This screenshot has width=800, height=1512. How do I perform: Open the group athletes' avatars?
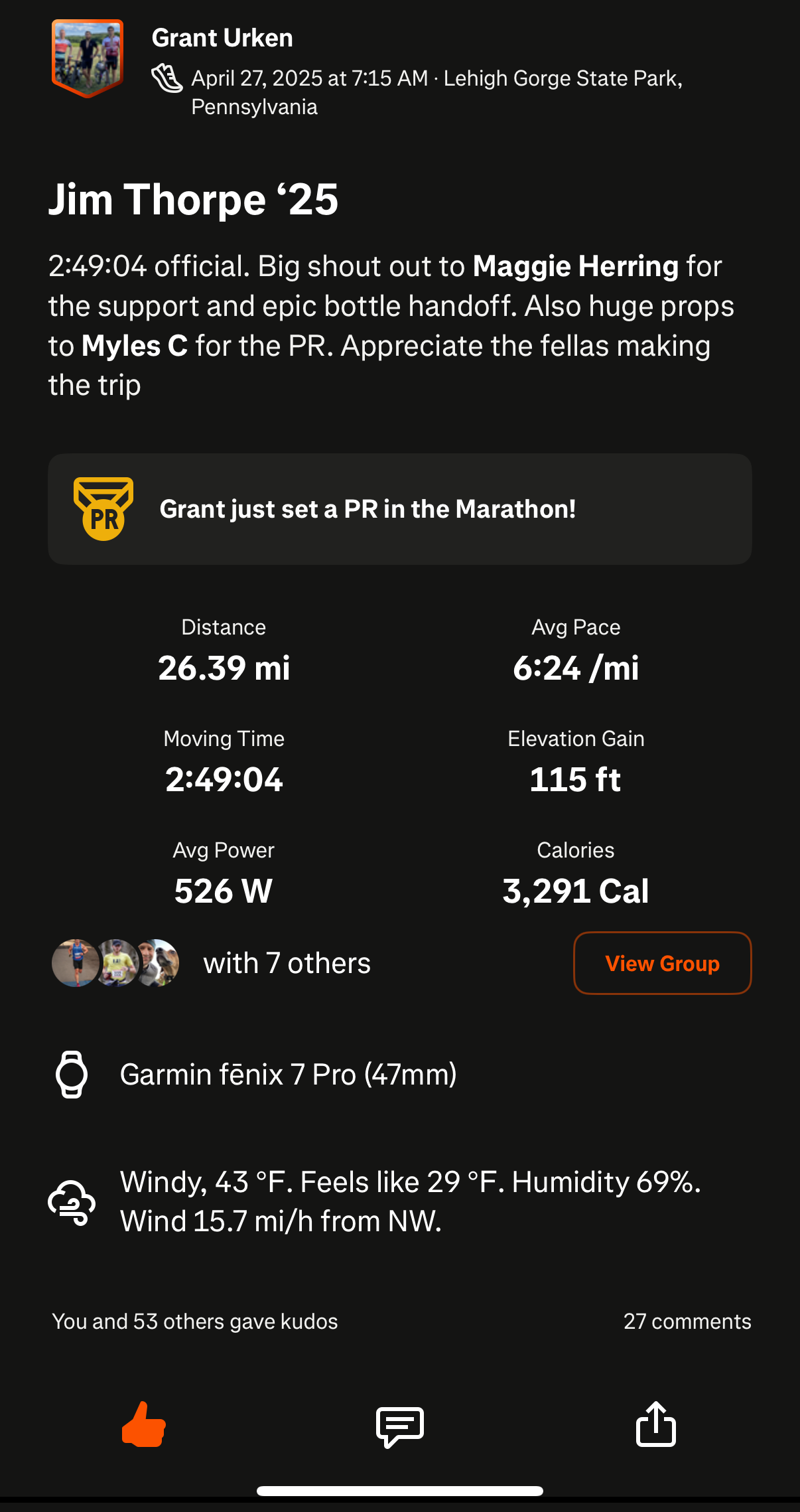click(x=115, y=963)
